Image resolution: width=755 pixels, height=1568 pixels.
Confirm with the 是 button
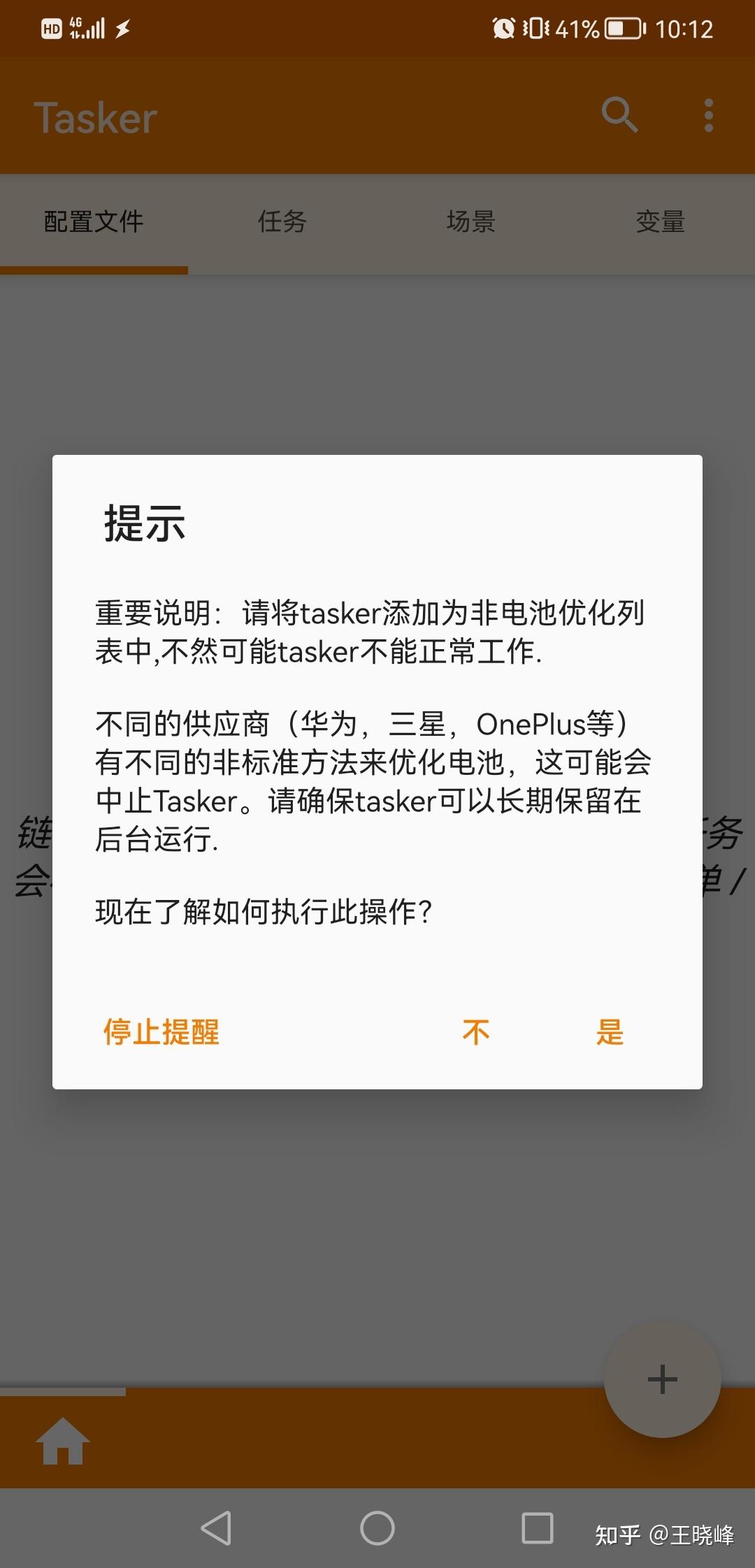610,1032
